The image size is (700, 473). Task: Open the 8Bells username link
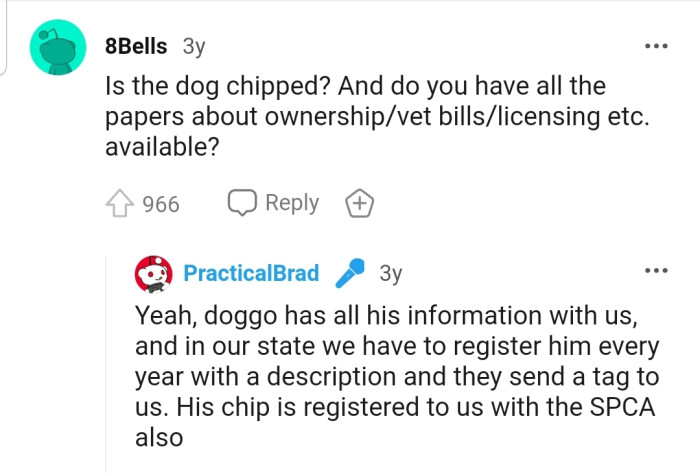tap(136, 46)
